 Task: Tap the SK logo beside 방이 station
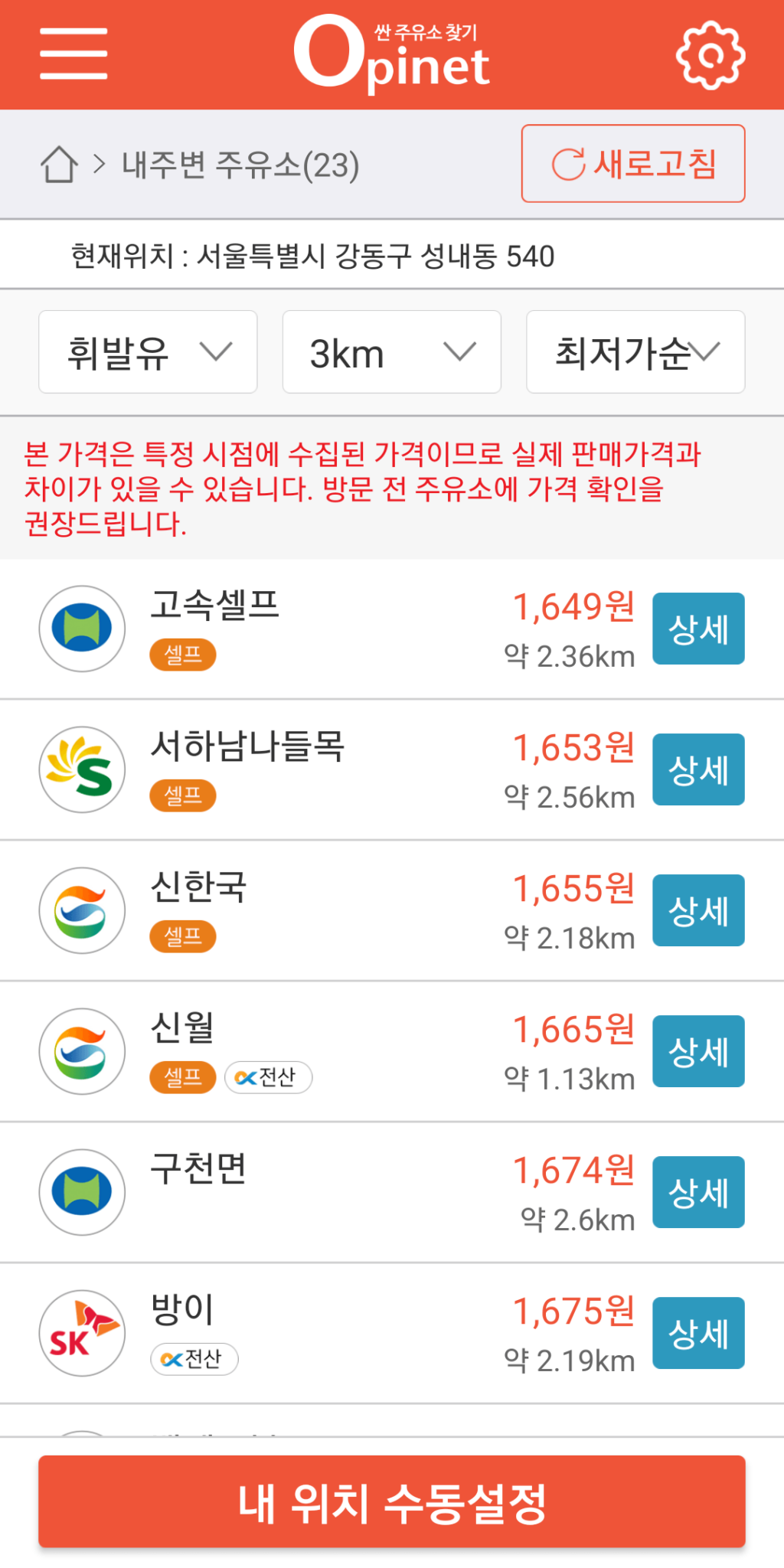81,1332
